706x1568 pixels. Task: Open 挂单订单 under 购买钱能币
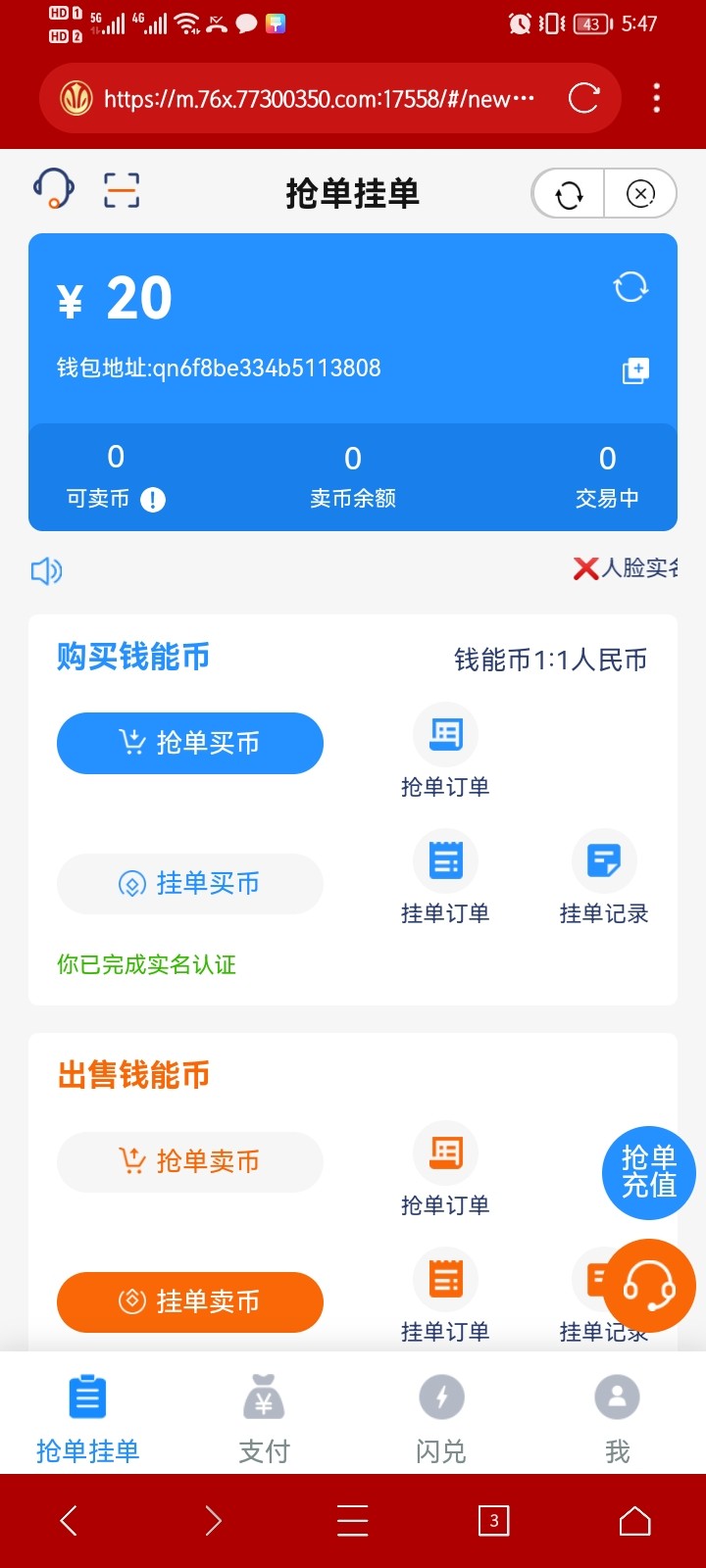445,878
